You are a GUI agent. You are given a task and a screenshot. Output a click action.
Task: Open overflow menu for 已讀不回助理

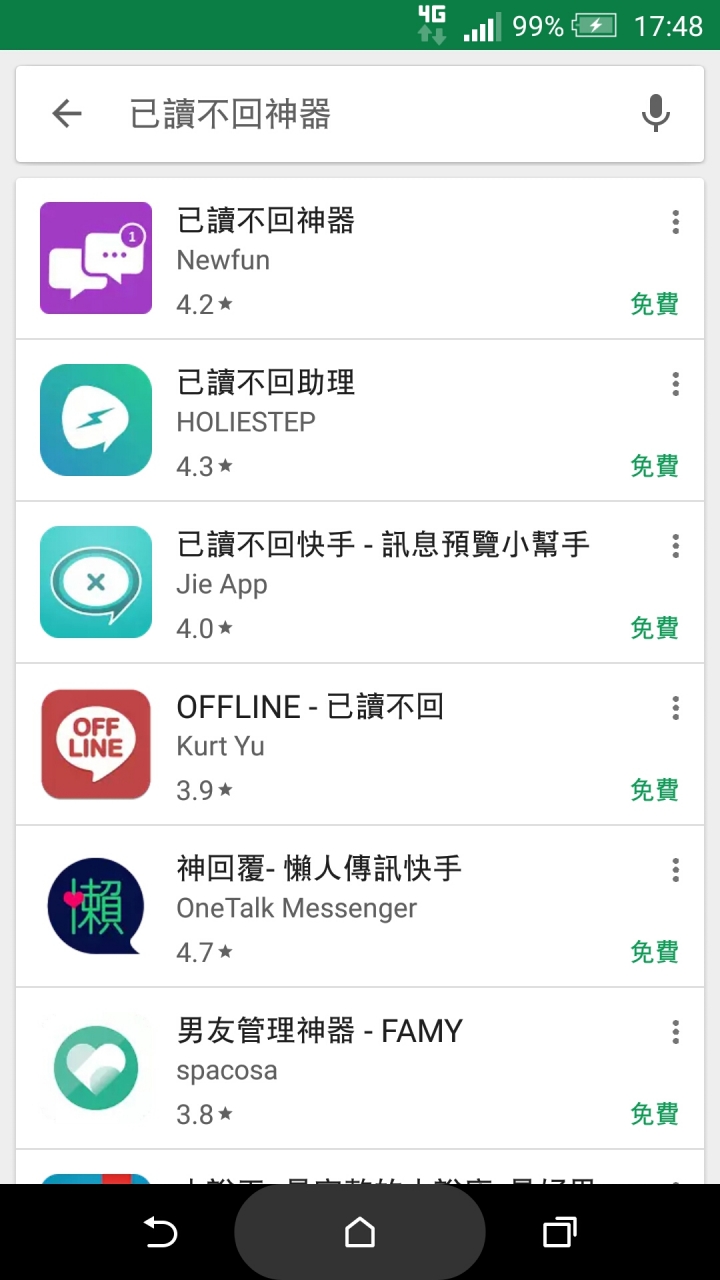676,384
